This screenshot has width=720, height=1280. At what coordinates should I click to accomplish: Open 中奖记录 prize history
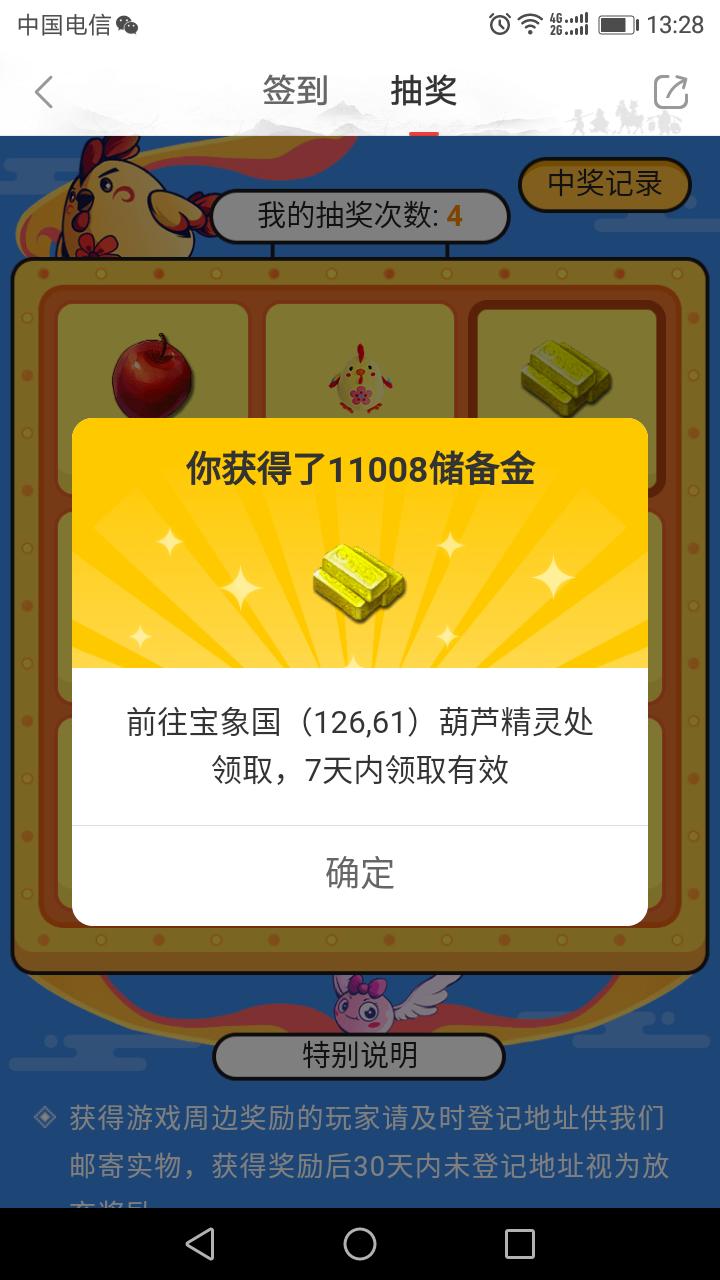[605, 184]
